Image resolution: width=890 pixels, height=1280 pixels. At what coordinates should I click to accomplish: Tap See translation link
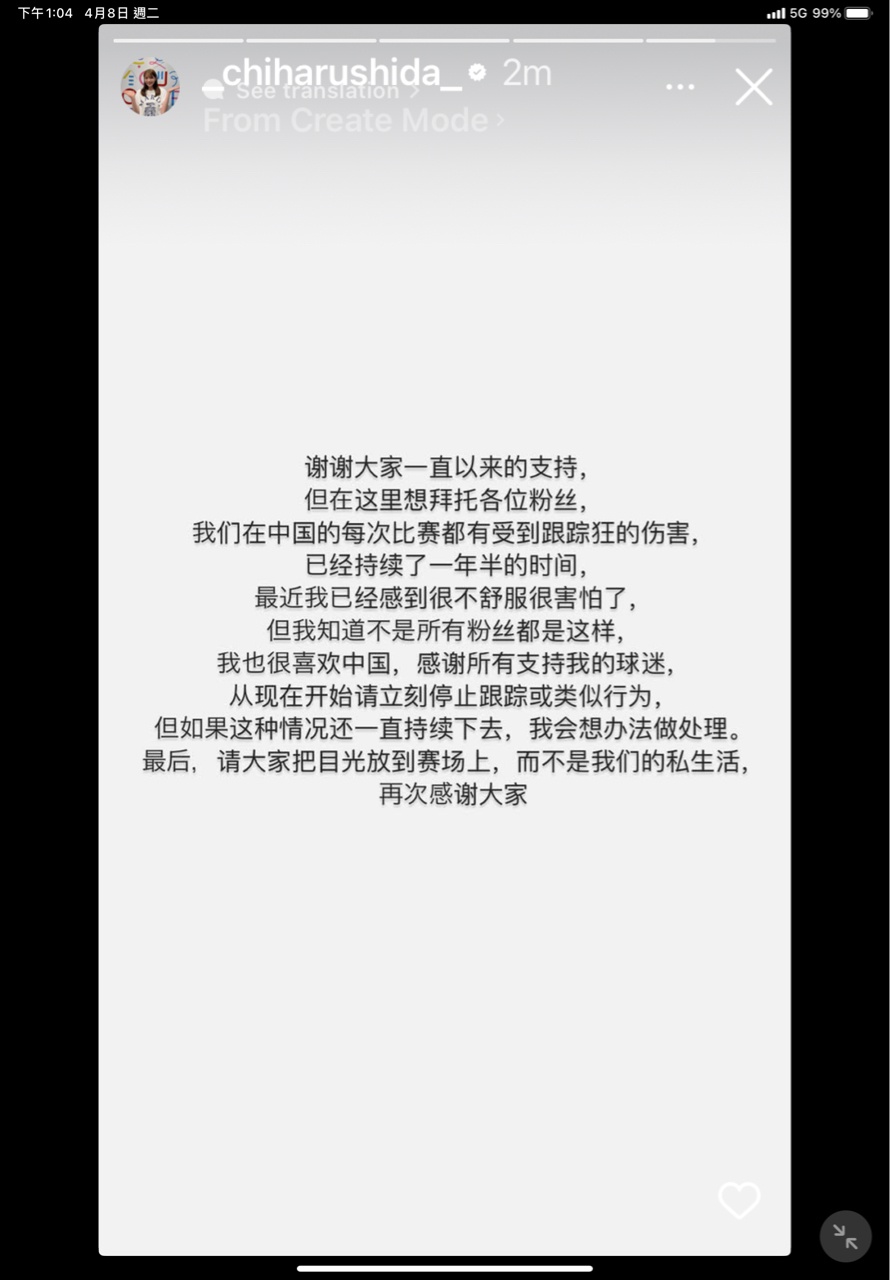pyautogui.click(x=317, y=92)
